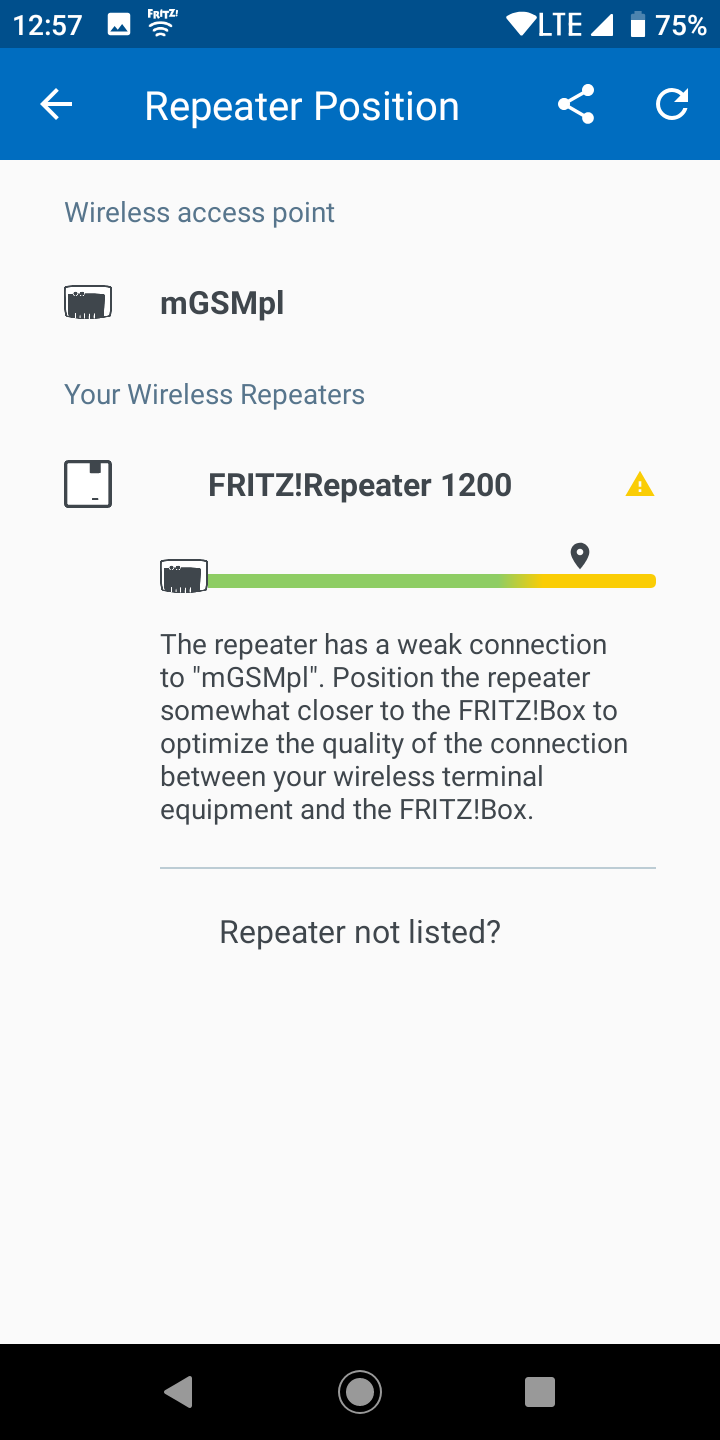Open recent apps from navigation bar
This screenshot has width=720, height=1440.
(540, 1392)
